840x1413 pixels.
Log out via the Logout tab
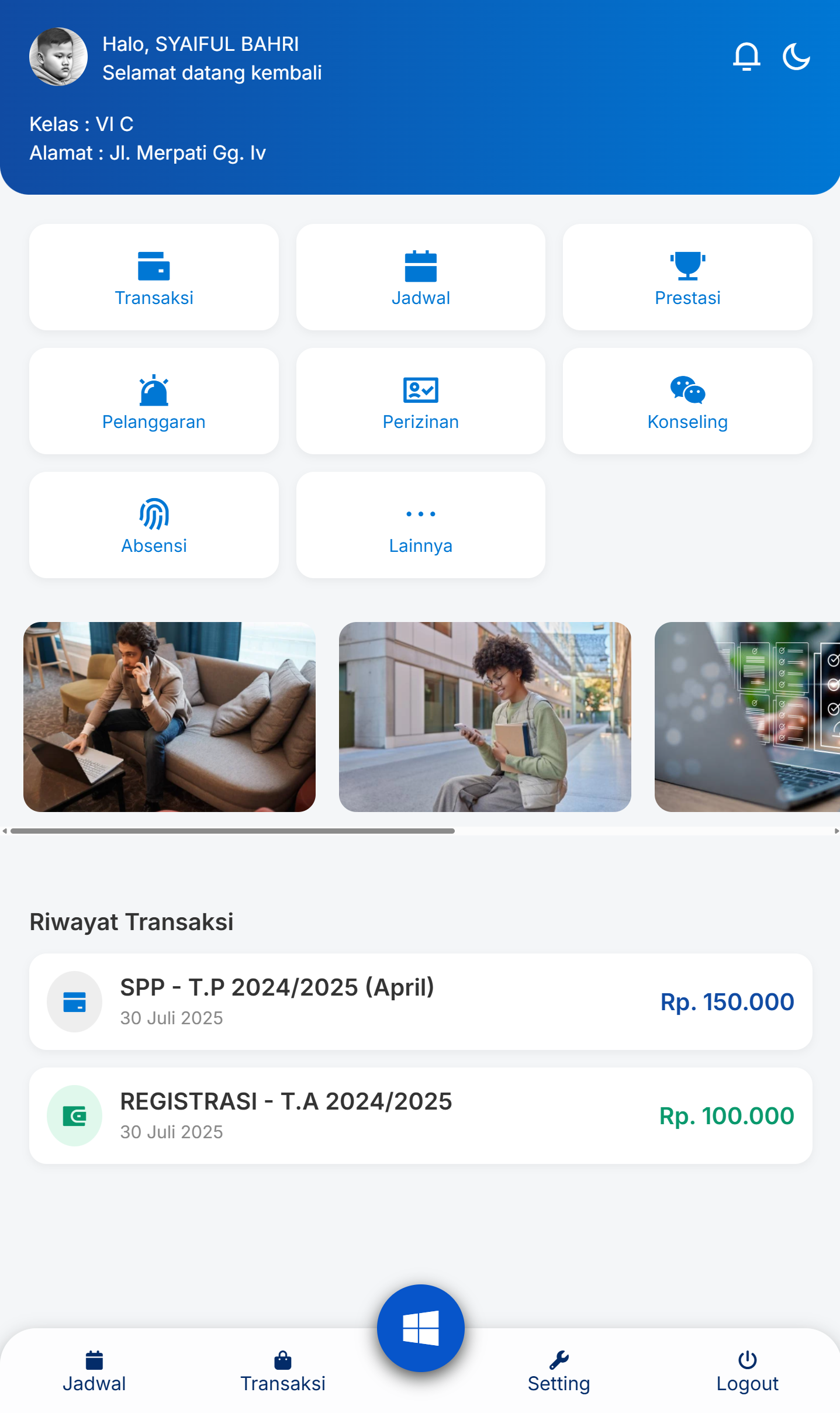point(747,1371)
